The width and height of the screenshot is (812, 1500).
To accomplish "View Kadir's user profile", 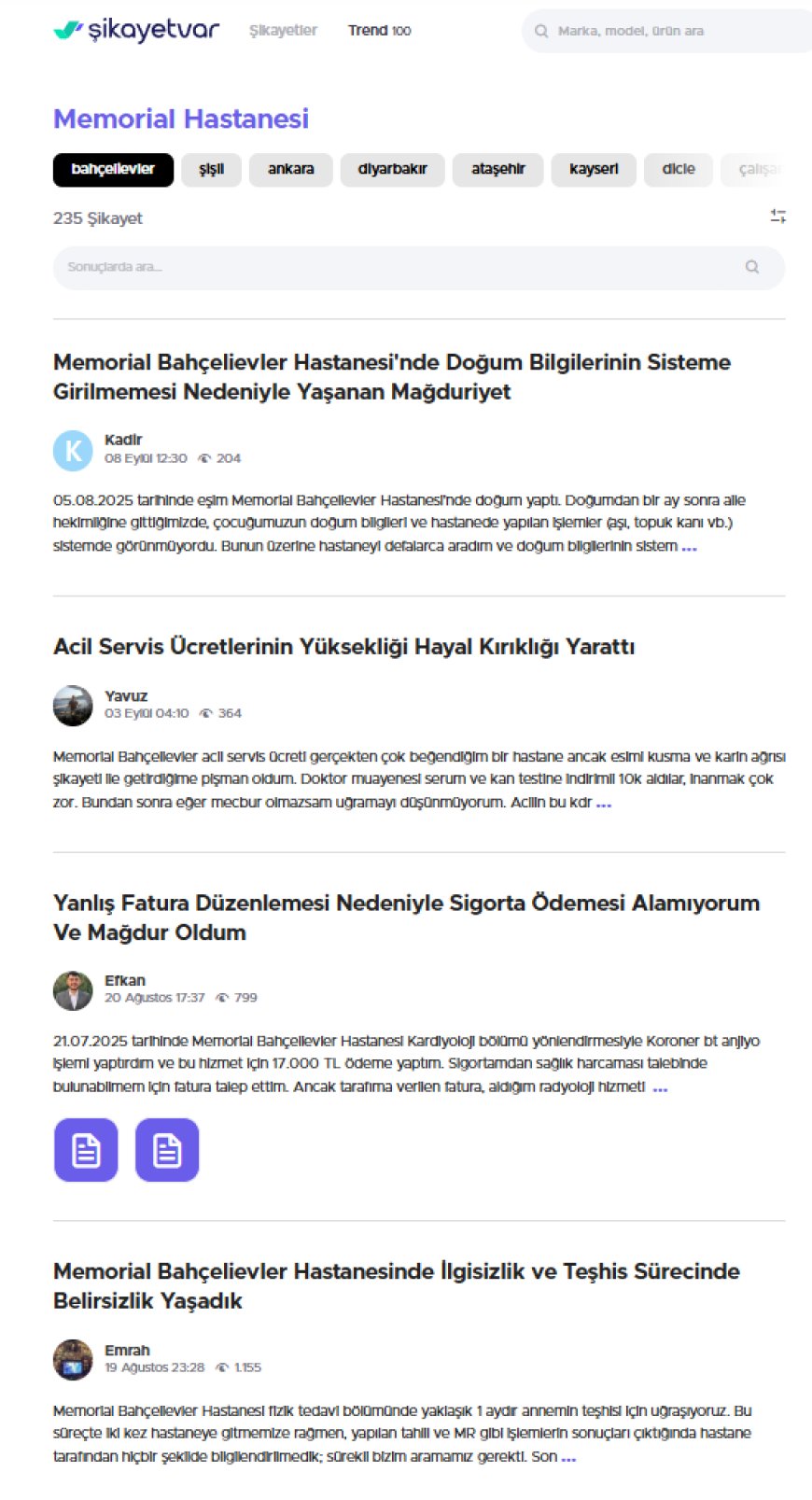I will tap(122, 440).
